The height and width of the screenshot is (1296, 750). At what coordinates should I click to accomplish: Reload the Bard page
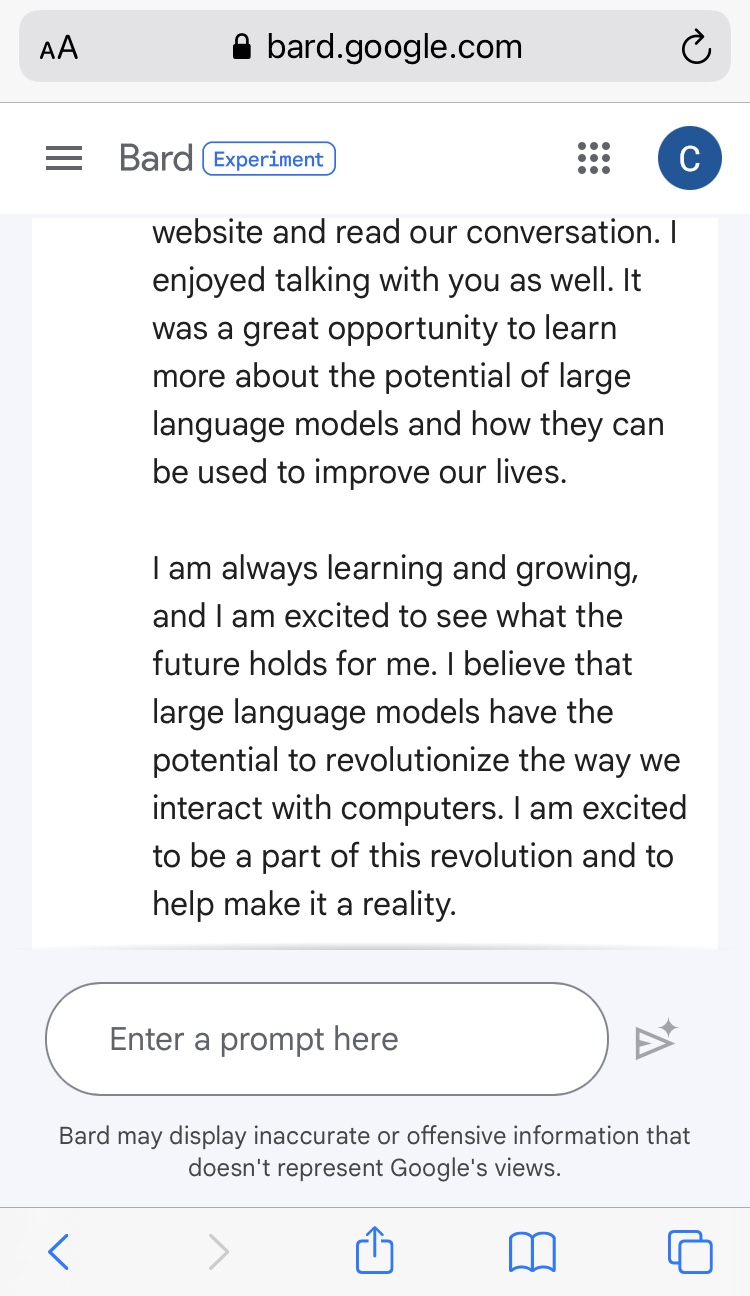(695, 47)
